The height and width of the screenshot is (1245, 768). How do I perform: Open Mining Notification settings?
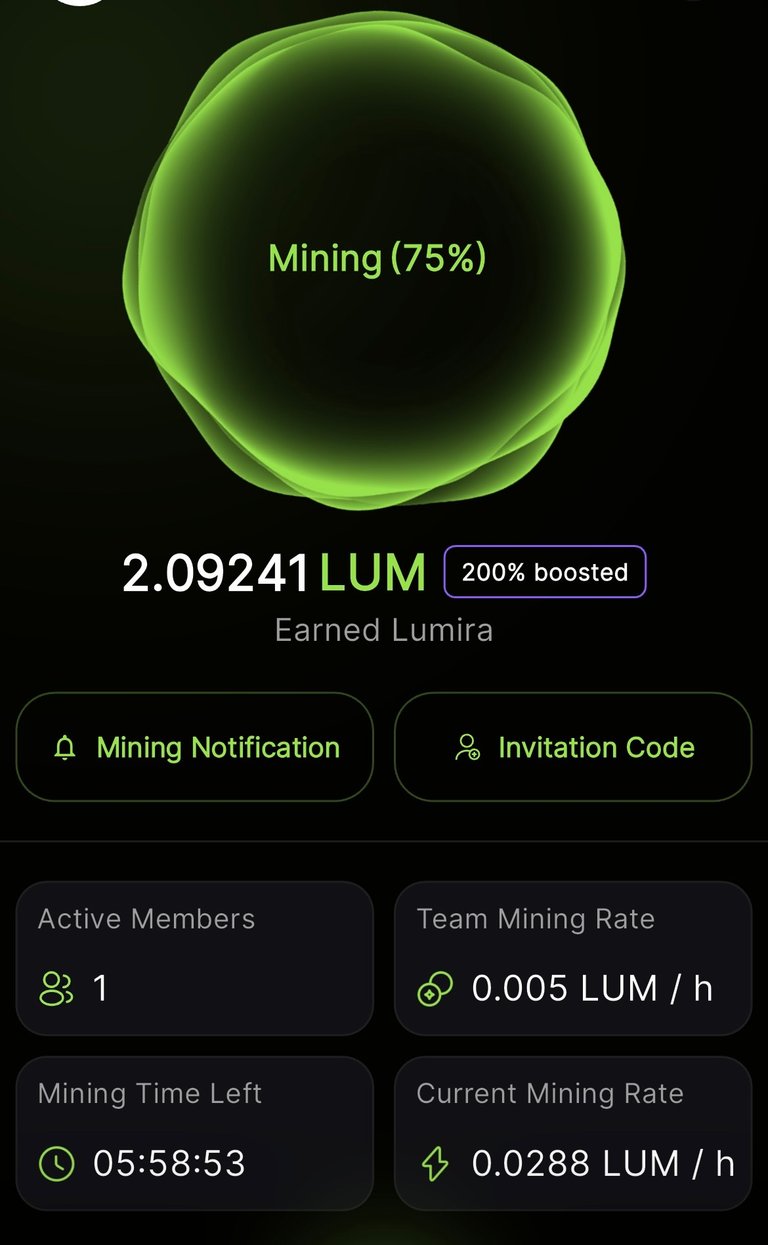coord(195,747)
